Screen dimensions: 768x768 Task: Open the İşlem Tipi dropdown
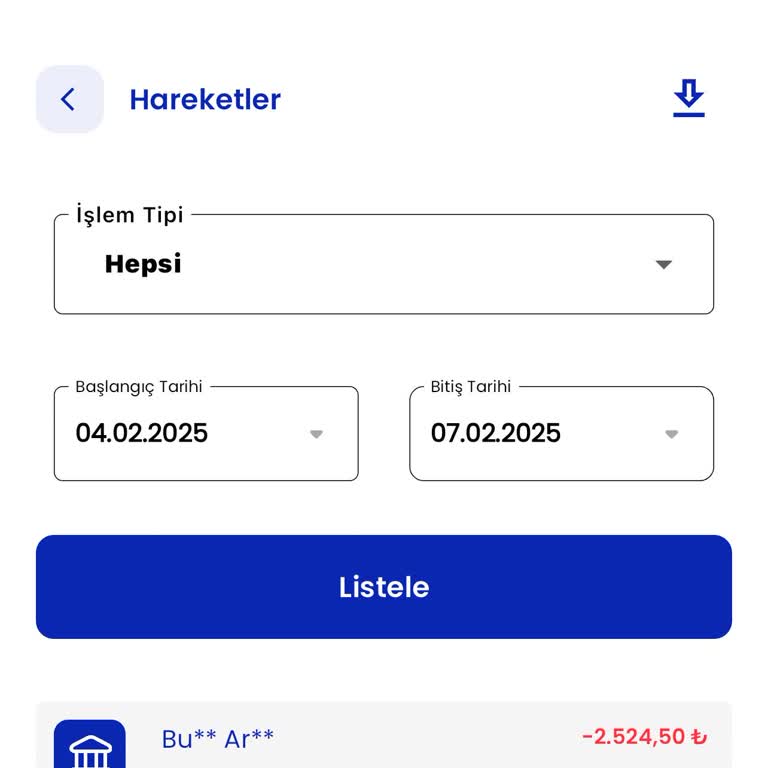(384, 265)
